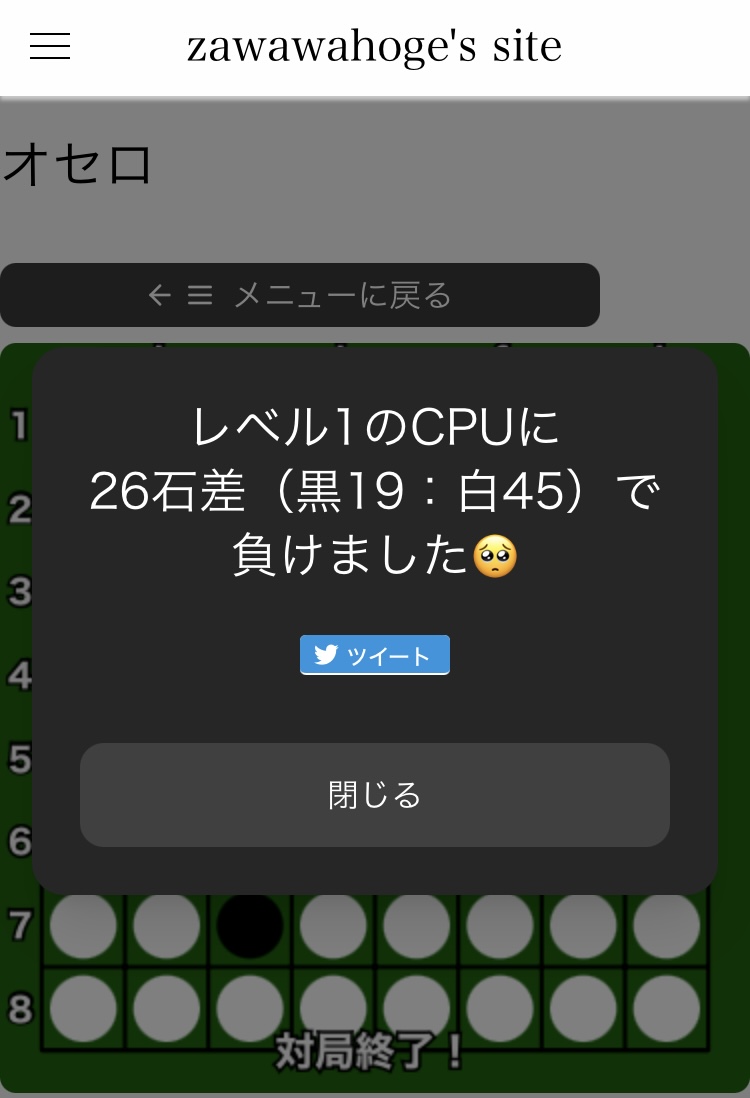
Task: Open the hamburger menu
Action: 50,46
